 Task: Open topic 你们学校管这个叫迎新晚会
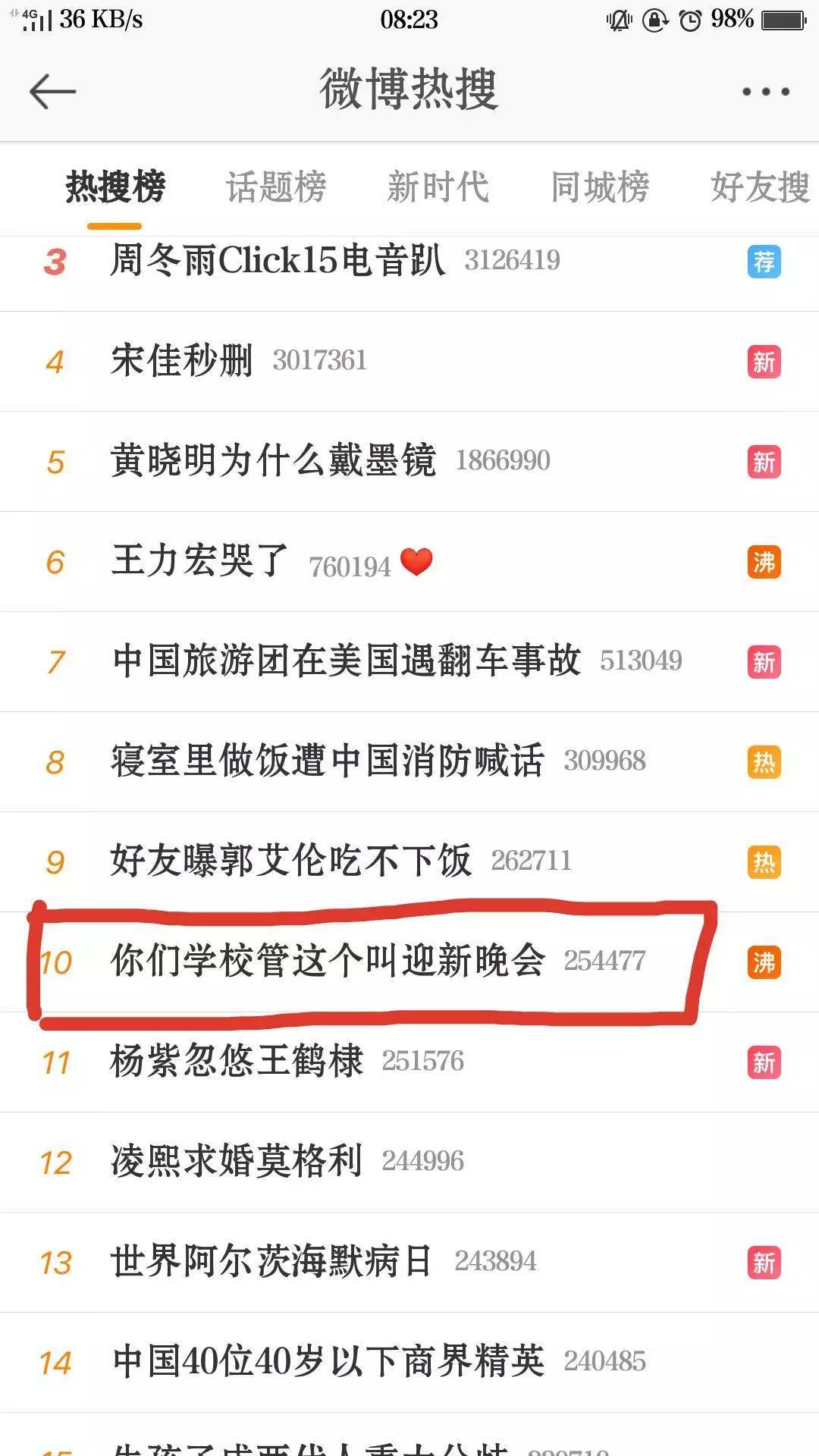328,962
